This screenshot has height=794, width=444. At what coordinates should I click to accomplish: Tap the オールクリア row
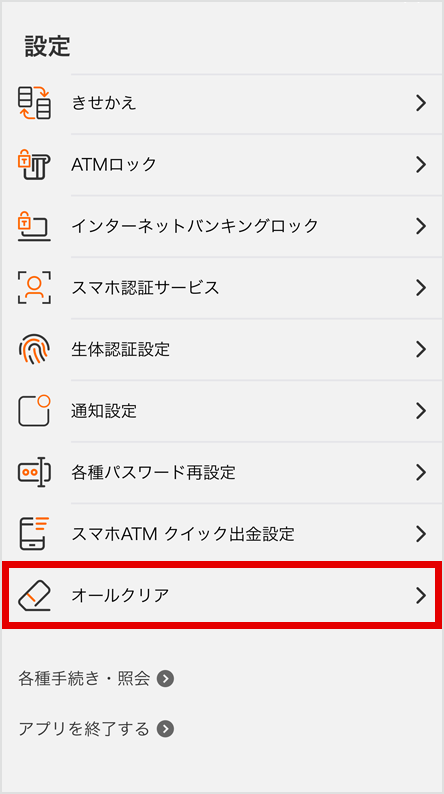tap(222, 596)
